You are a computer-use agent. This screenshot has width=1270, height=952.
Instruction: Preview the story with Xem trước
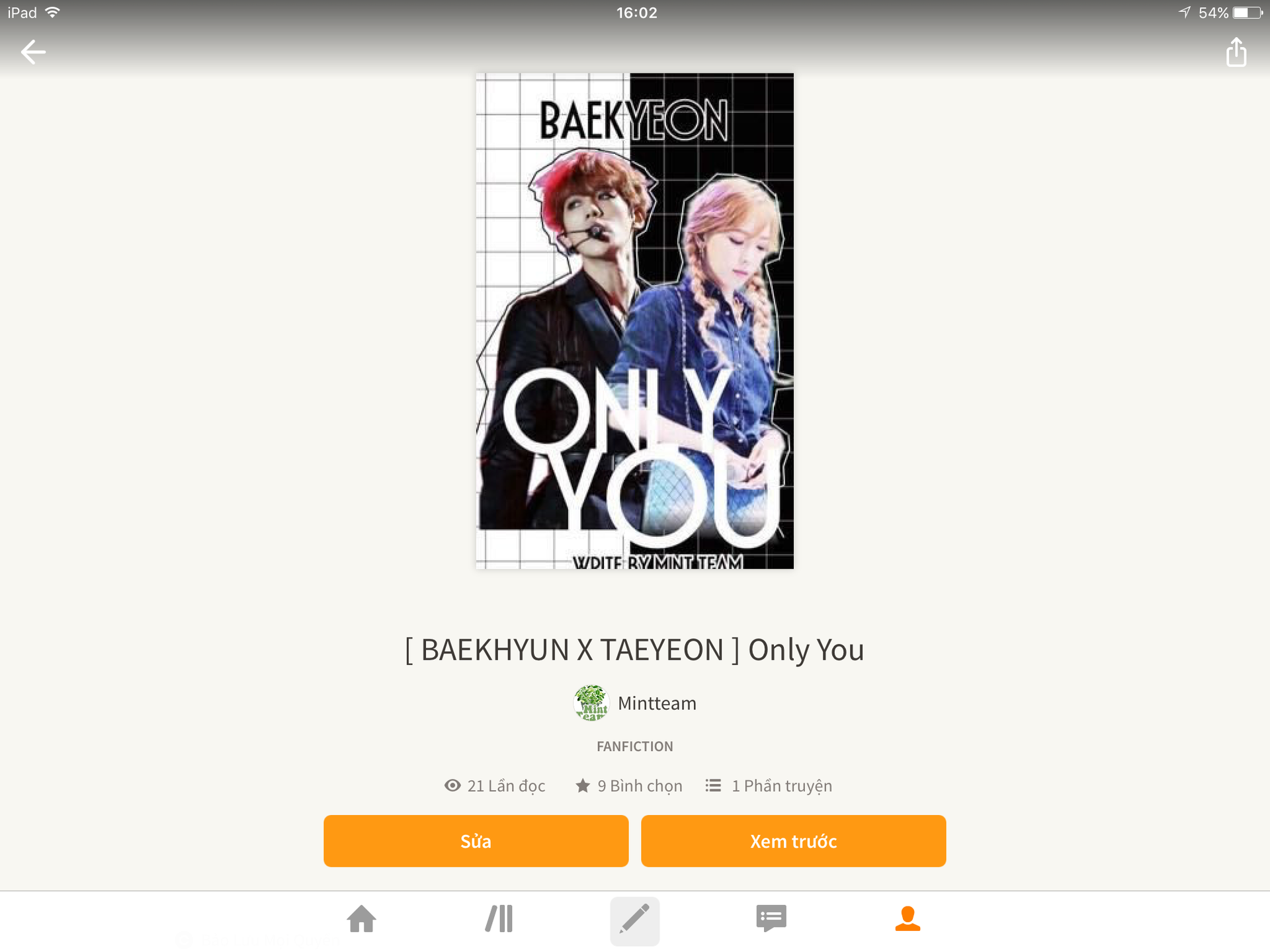793,841
